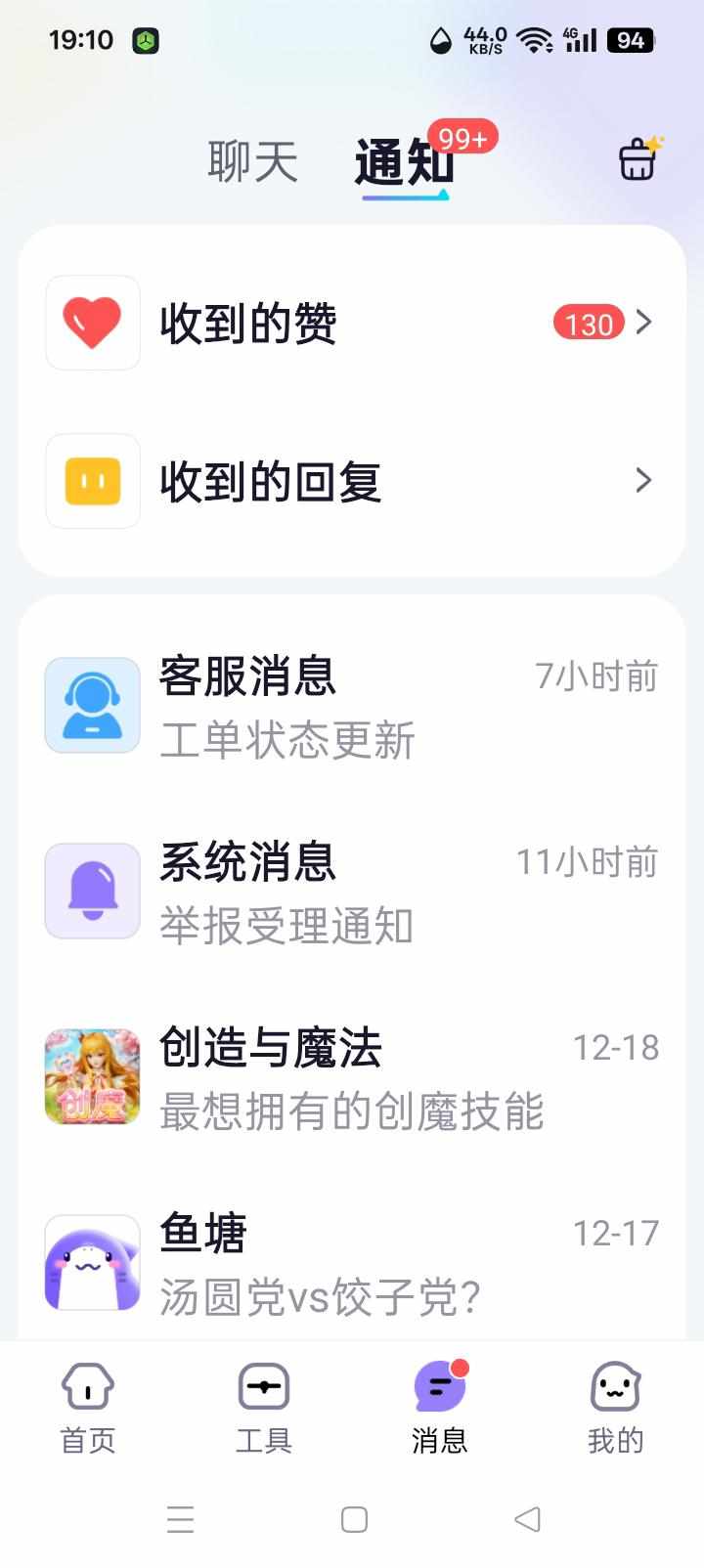The width and height of the screenshot is (704, 1568).
Task: Open 收到的回复 replies list
Action: tap(352, 481)
